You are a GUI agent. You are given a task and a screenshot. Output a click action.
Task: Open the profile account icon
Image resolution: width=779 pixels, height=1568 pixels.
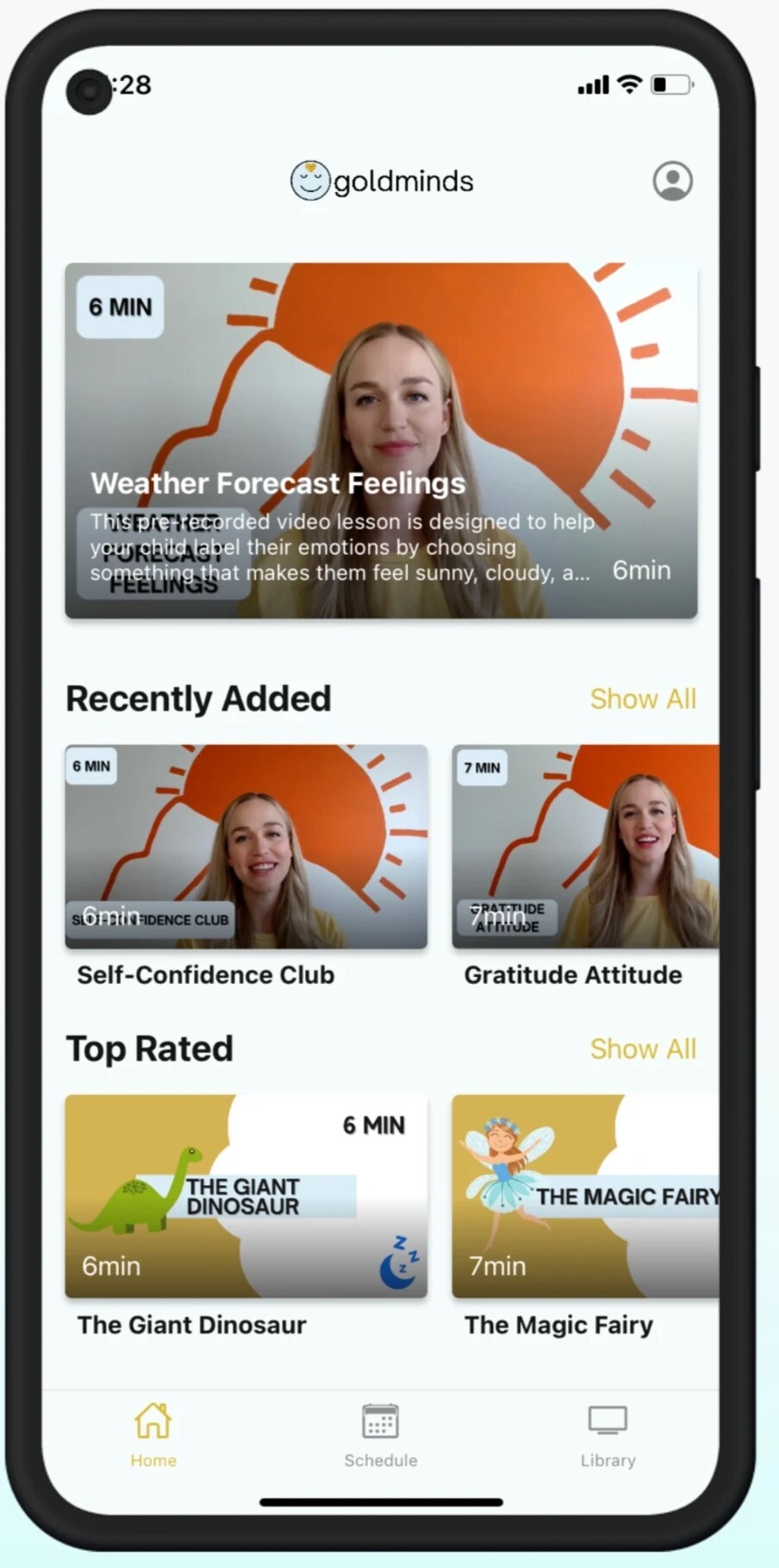point(672,181)
